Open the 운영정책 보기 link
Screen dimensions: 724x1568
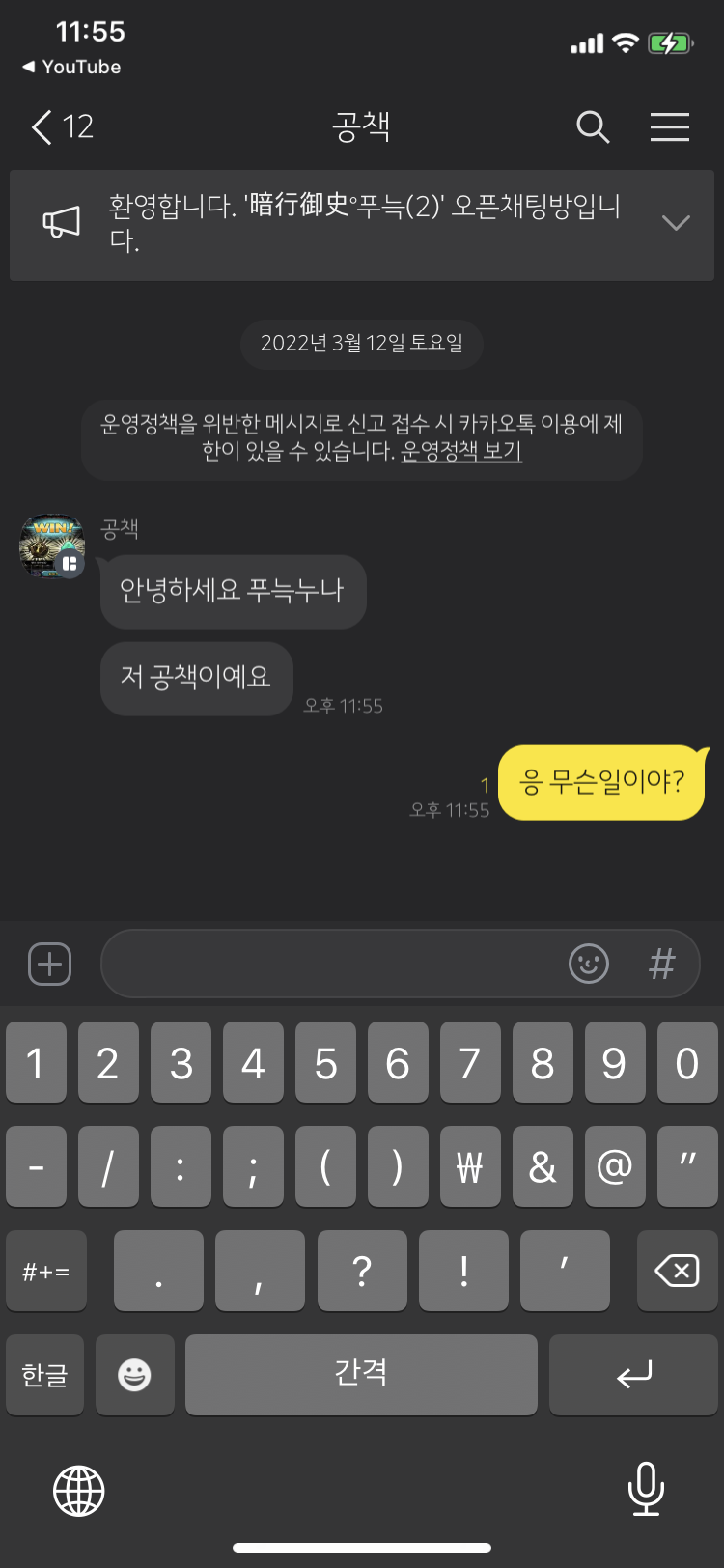[x=461, y=451]
